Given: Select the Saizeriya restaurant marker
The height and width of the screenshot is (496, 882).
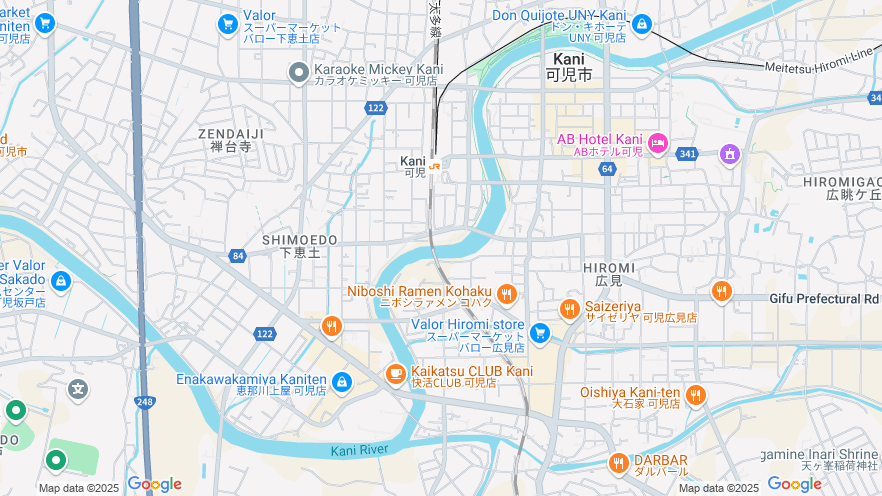Looking at the screenshot, I should [x=569, y=309].
